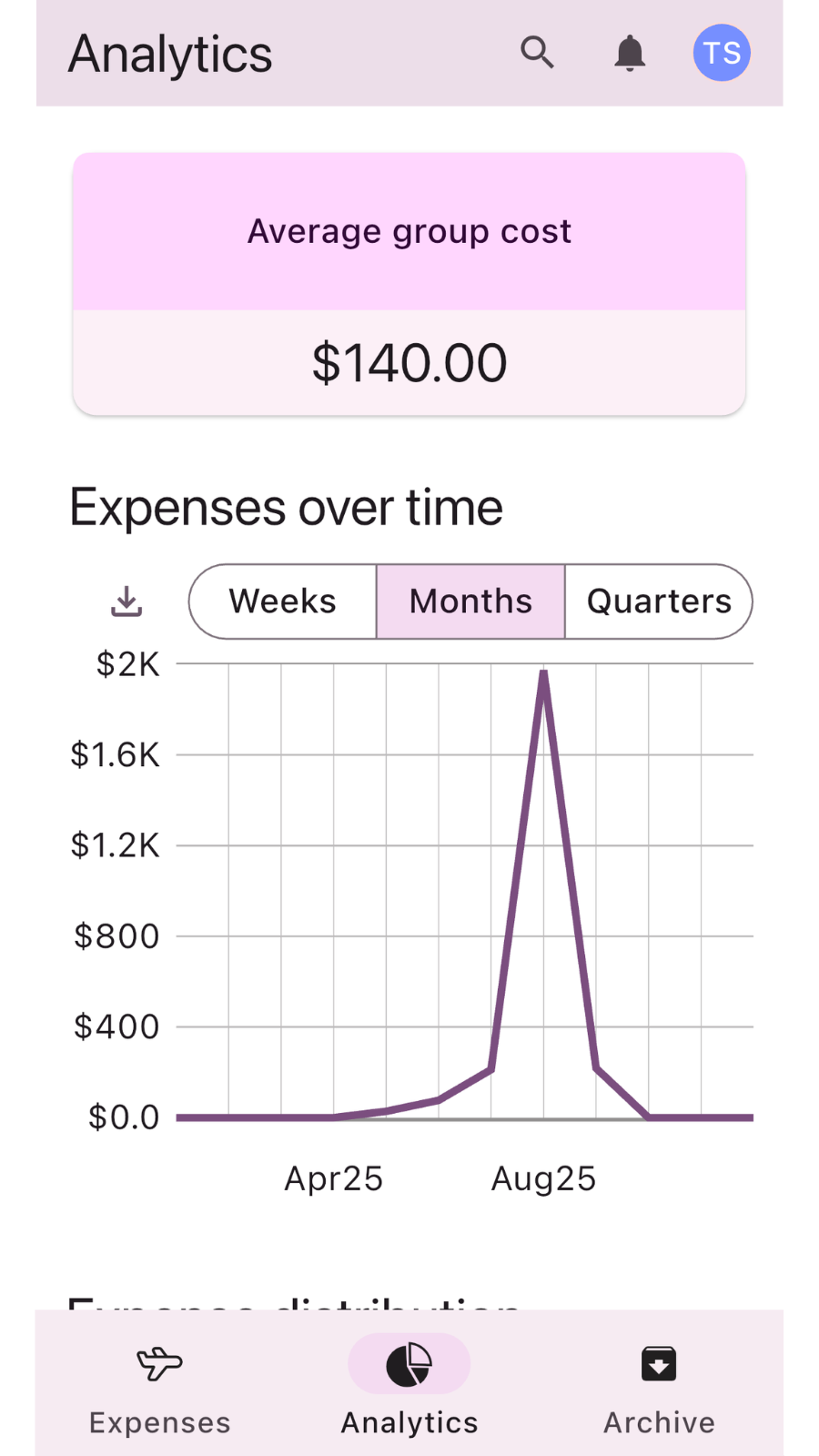Open the TS profile avatar
The image size is (819, 1456).
[722, 53]
